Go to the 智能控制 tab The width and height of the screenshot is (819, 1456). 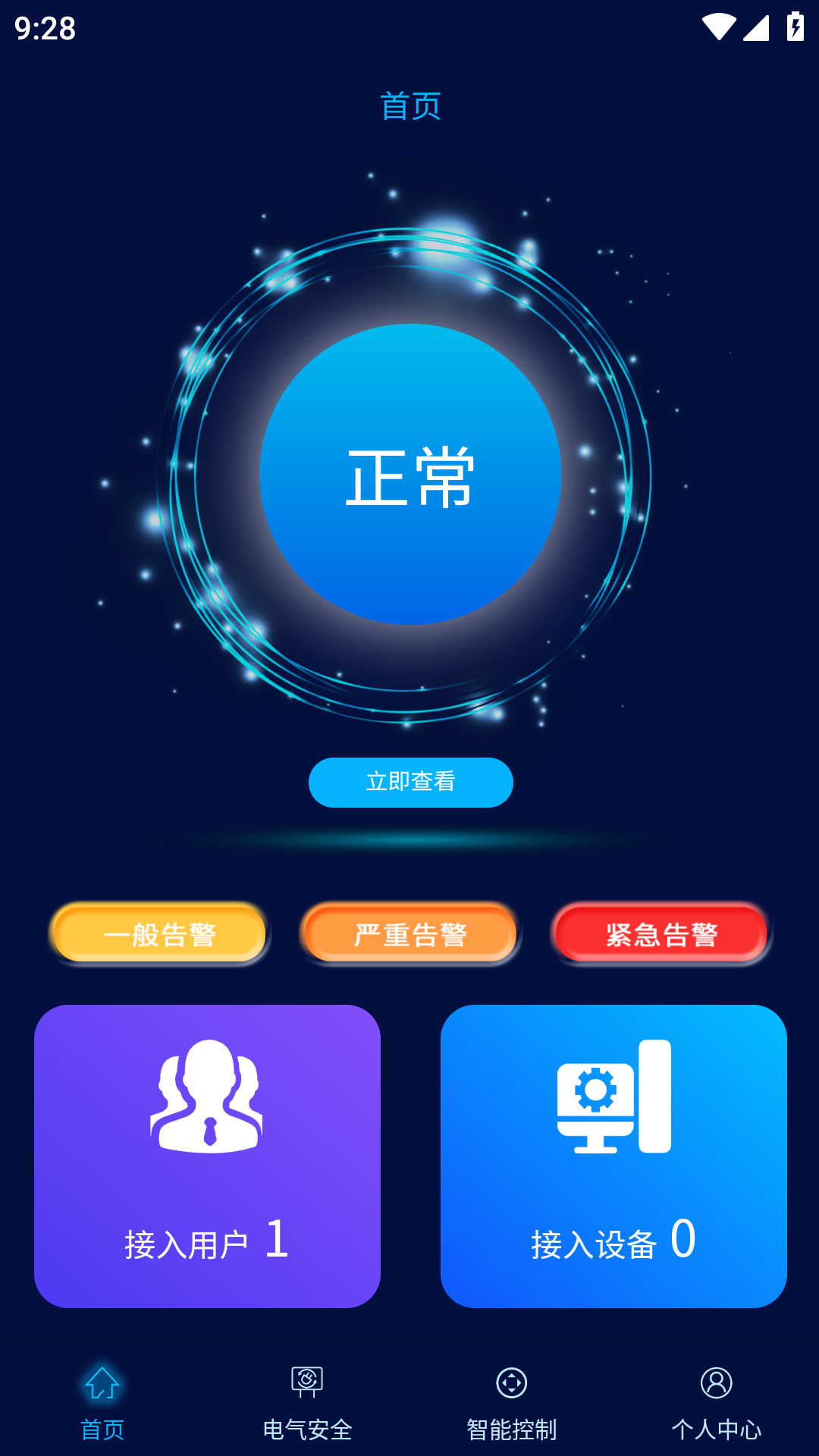point(512,1403)
